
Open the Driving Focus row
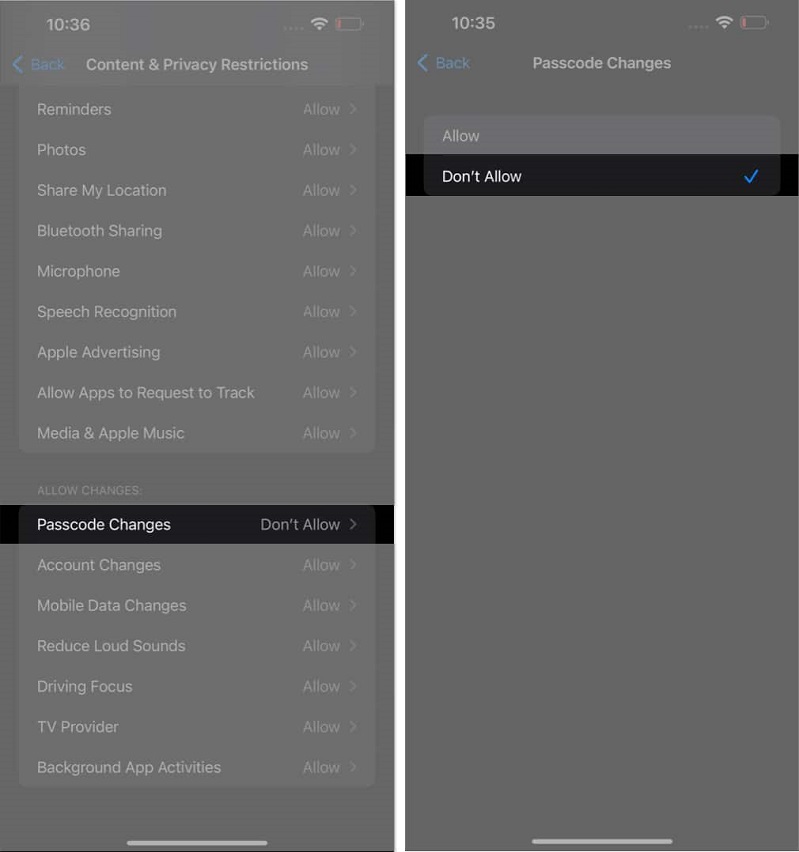(x=196, y=686)
